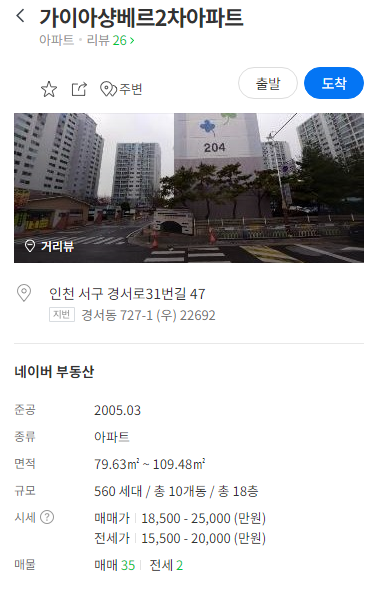Open the 거리뷰 street view photo
This screenshot has height=590, width=377.
[189, 188]
